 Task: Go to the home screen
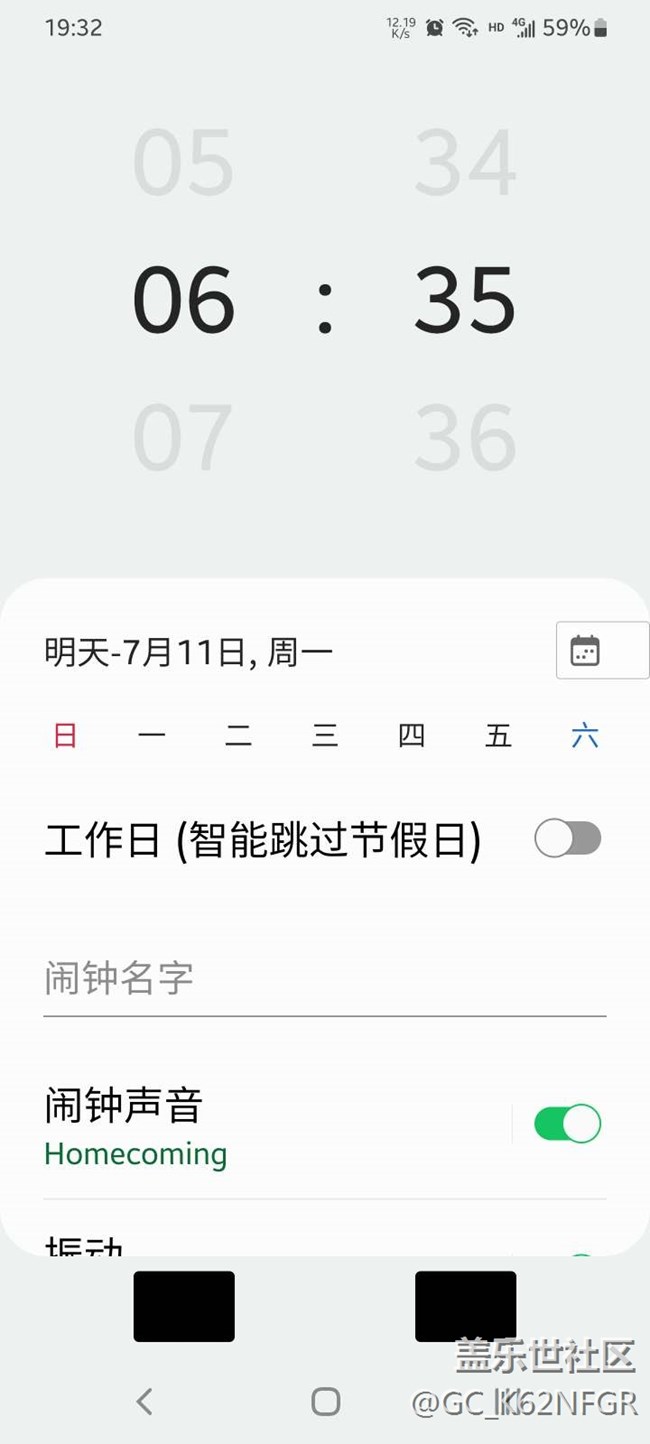[x=325, y=1401]
